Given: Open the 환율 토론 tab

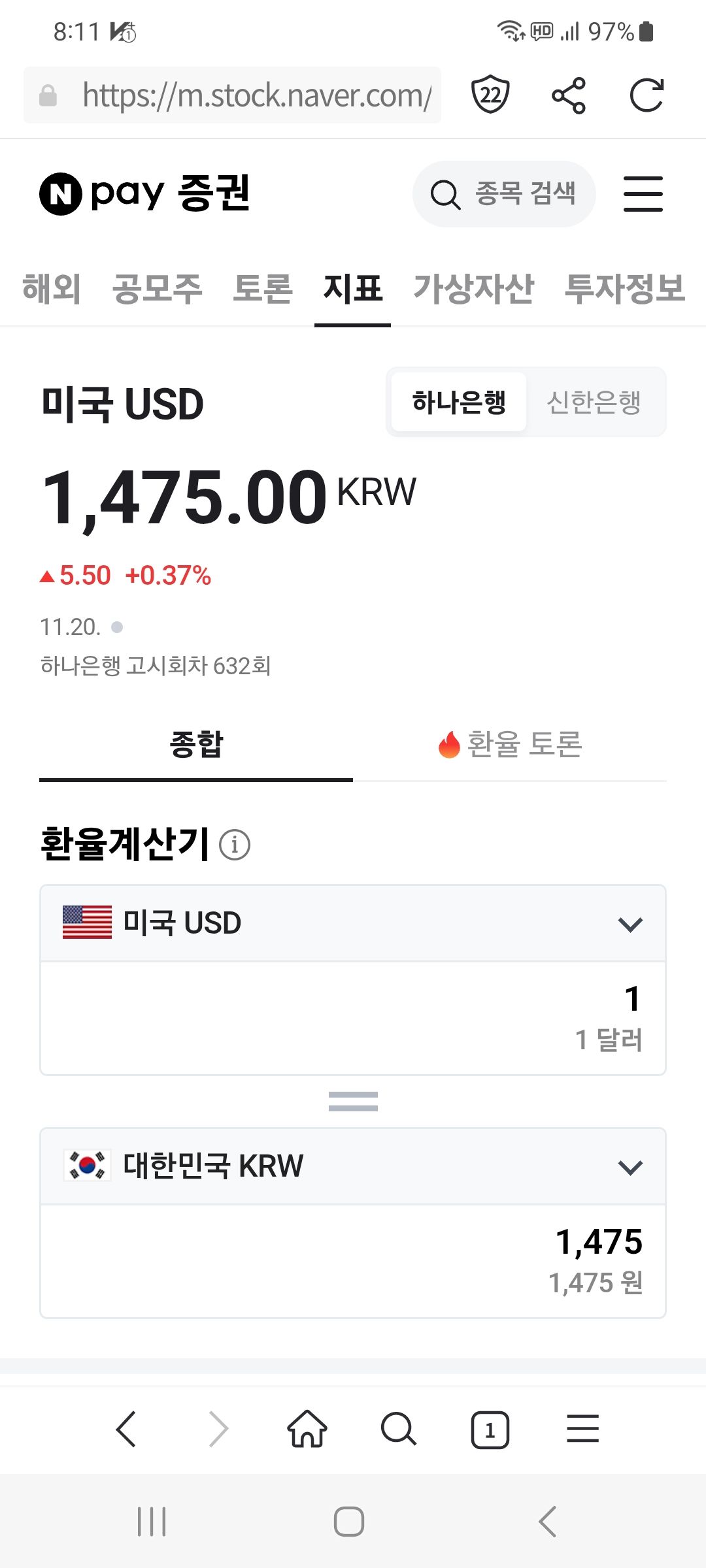Looking at the screenshot, I should [x=510, y=744].
